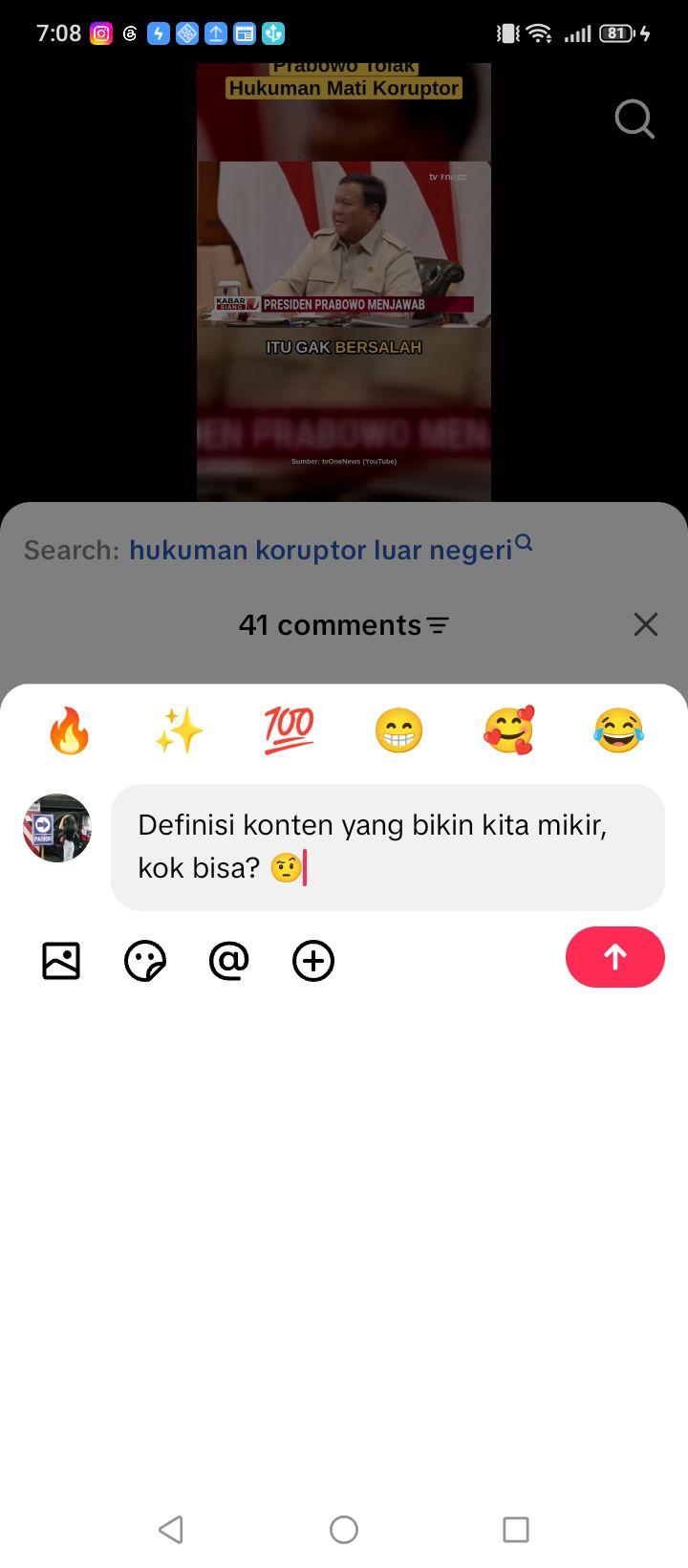Attach a photo to the comment
The height and width of the screenshot is (1568, 688).
[x=61, y=961]
